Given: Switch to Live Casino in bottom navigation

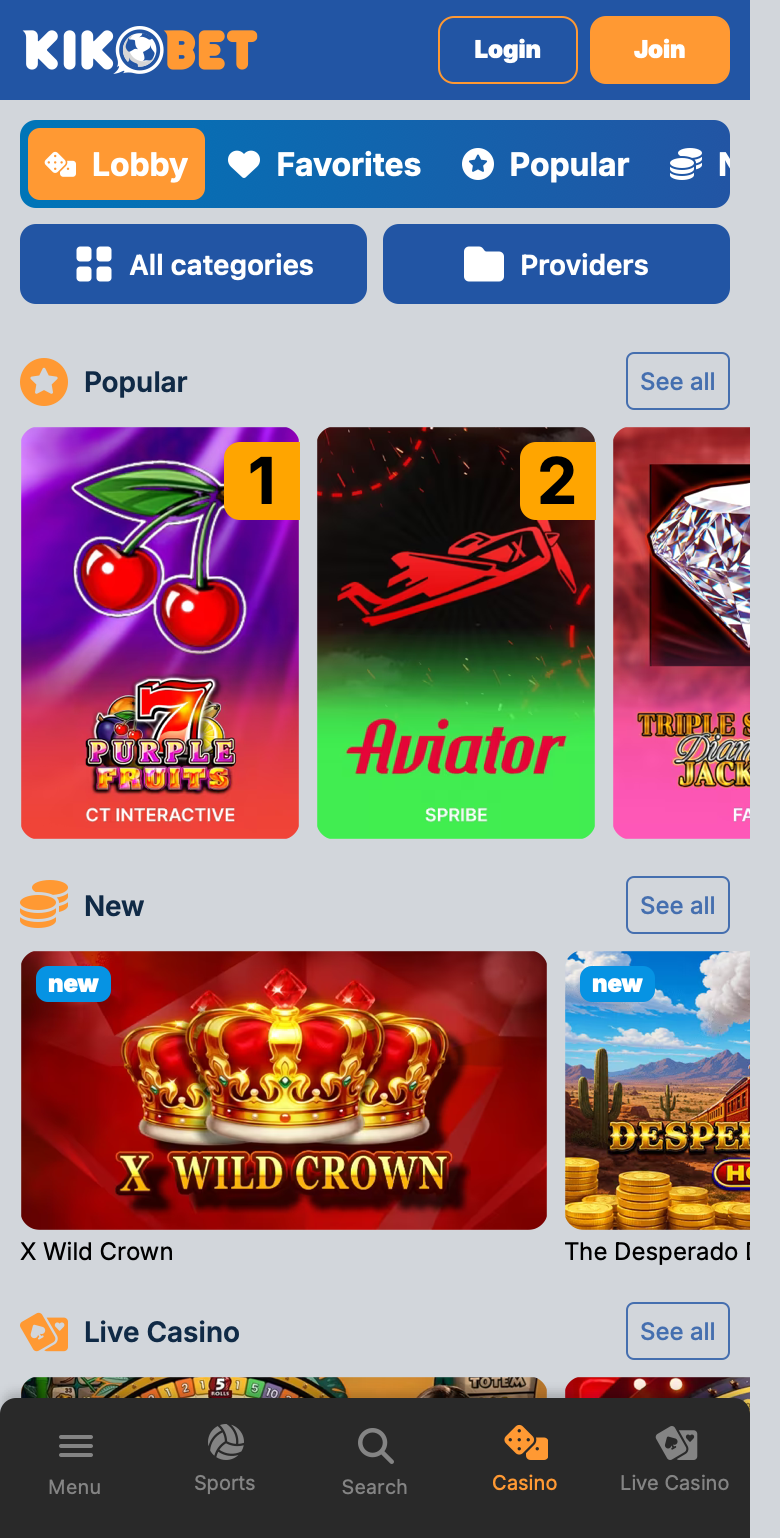Looking at the screenshot, I should (675, 1461).
